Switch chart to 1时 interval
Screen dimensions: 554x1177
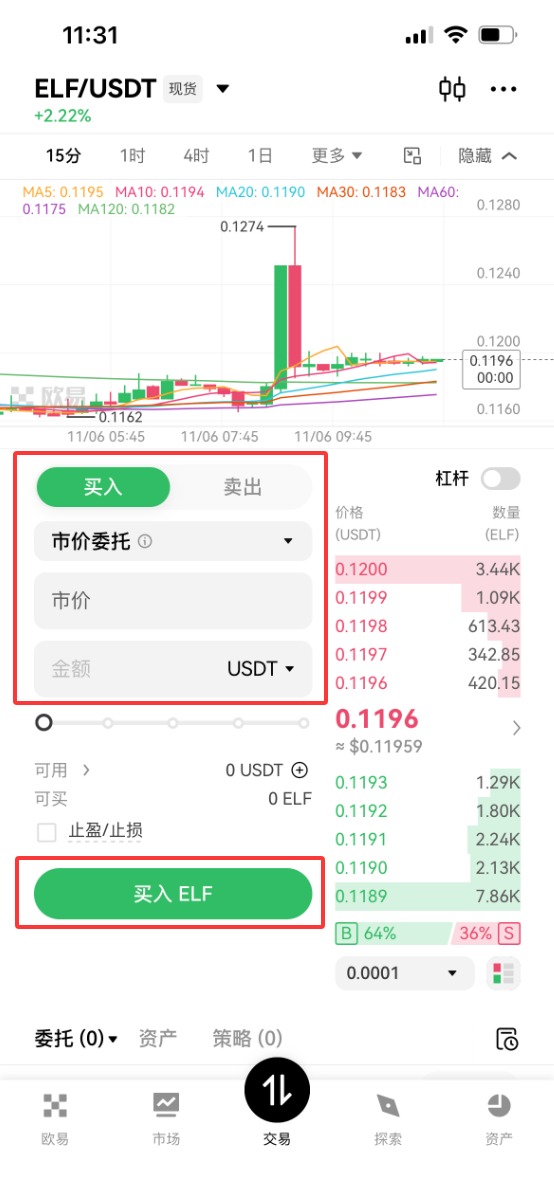132,156
